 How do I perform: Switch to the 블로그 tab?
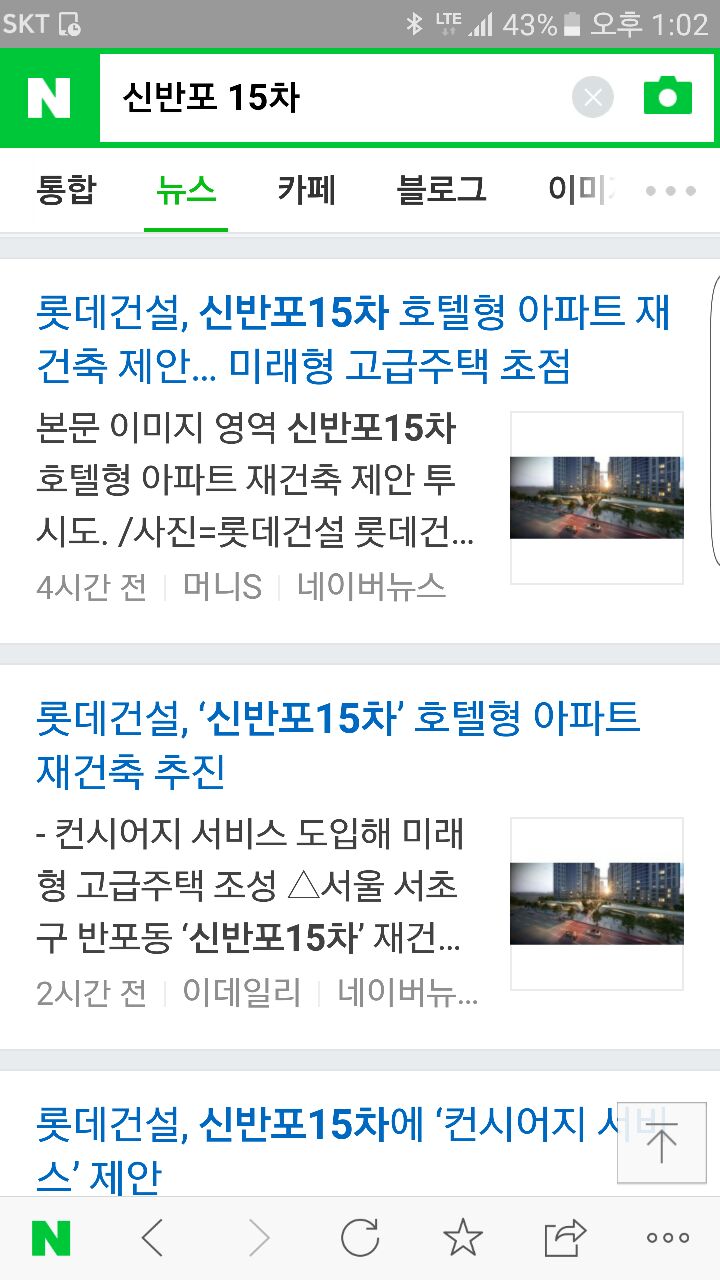pos(441,190)
